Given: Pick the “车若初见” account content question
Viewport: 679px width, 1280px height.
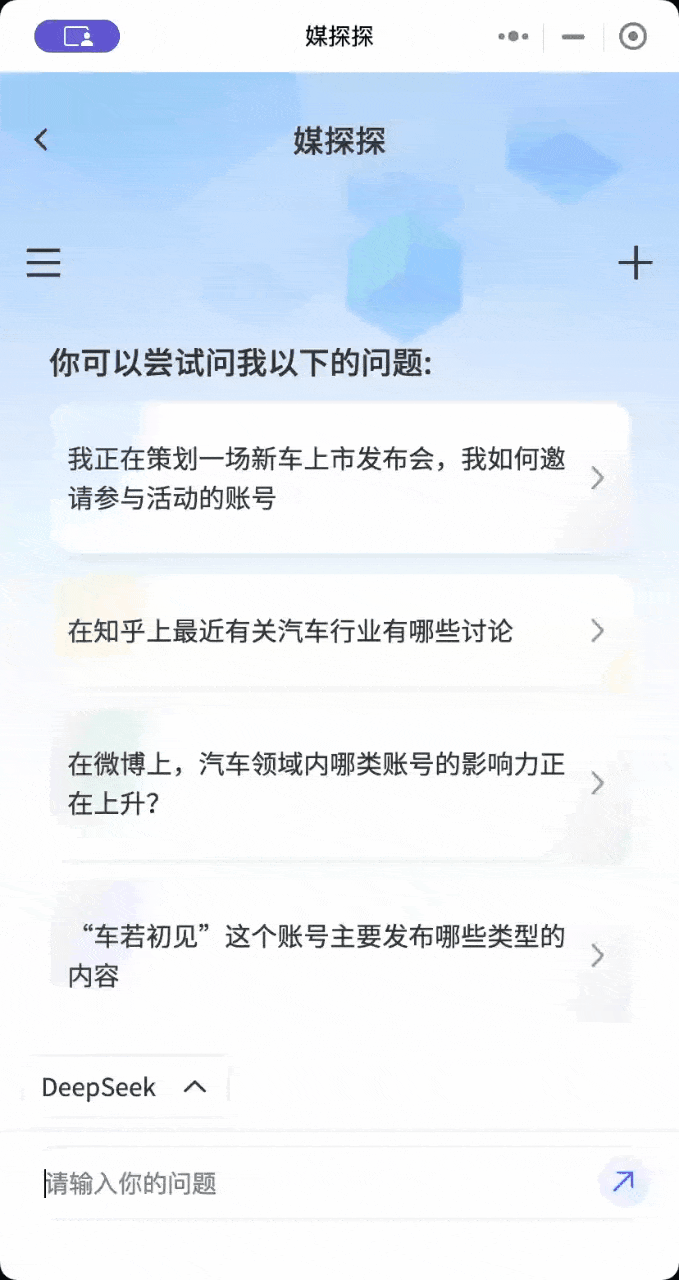Looking at the screenshot, I should coord(340,955).
